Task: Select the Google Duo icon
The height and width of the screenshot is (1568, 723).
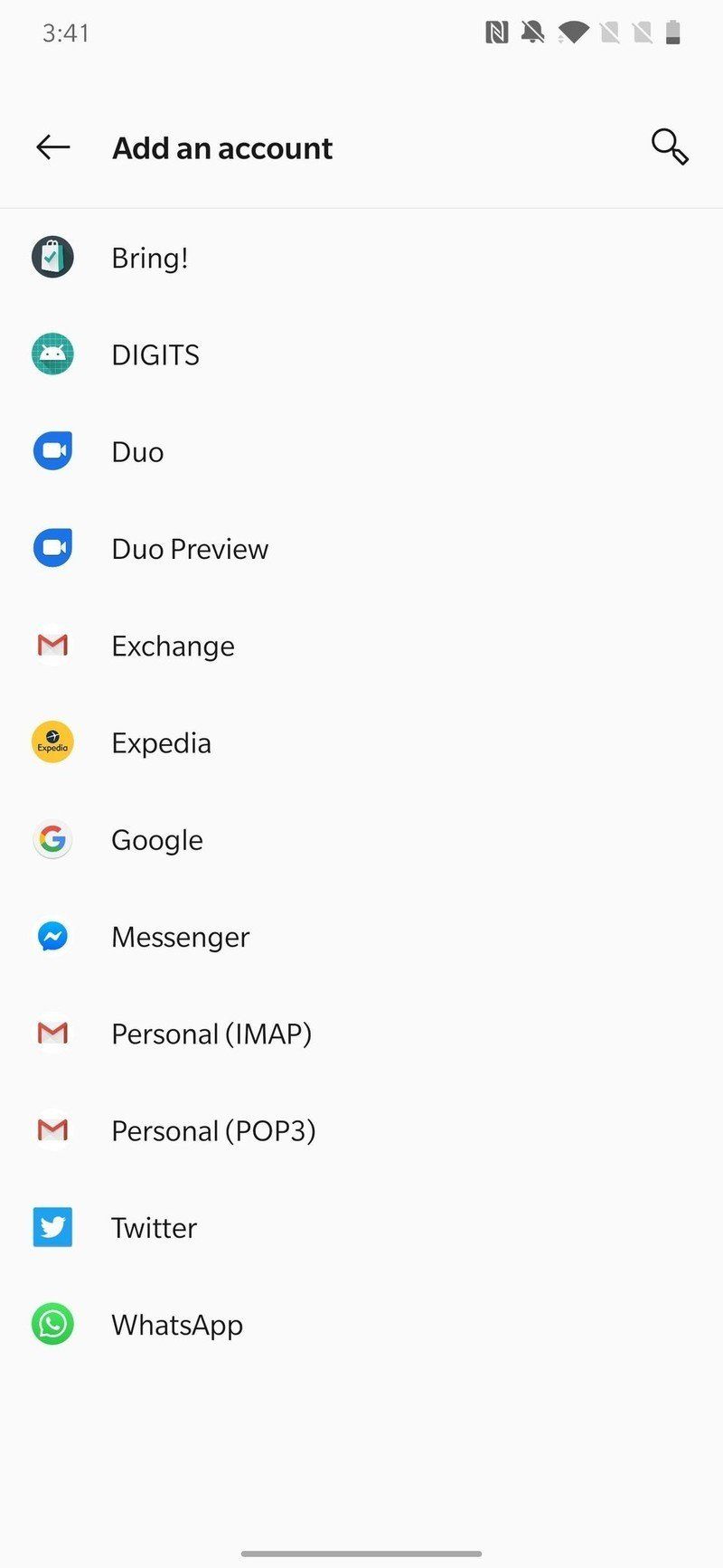Action: pos(52,450)
